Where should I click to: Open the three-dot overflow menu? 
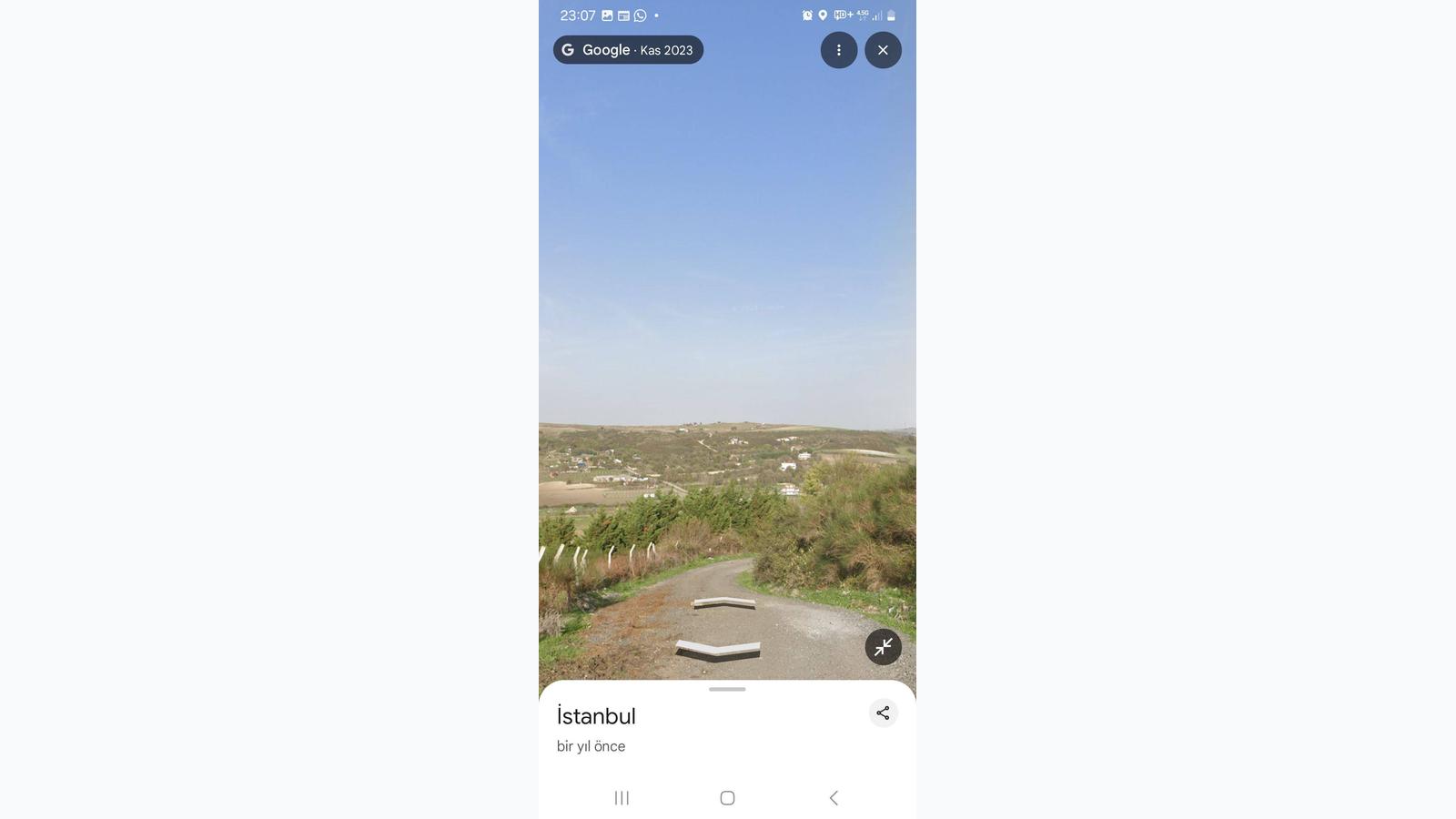click(838, 50)
